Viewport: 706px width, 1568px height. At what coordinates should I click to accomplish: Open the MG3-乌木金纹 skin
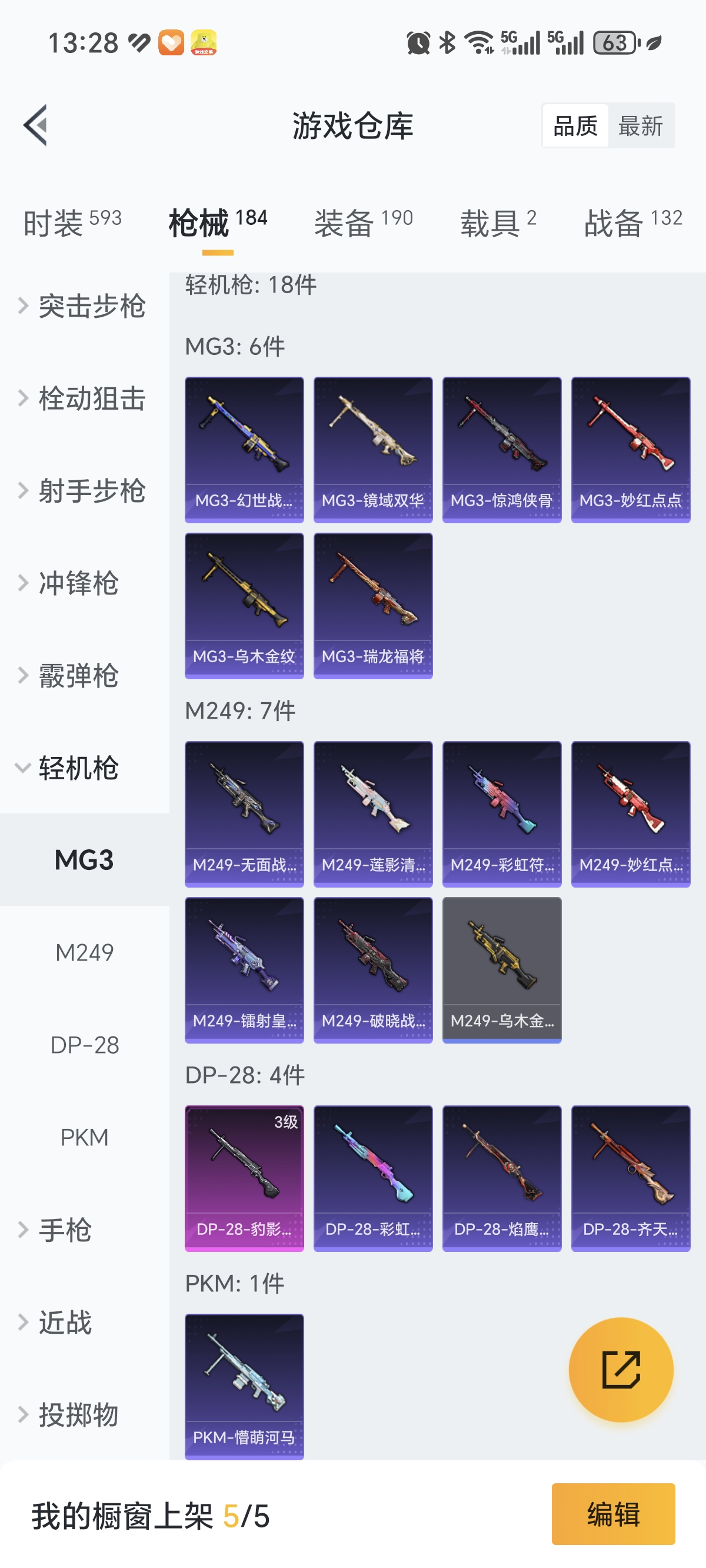[244, 605]
